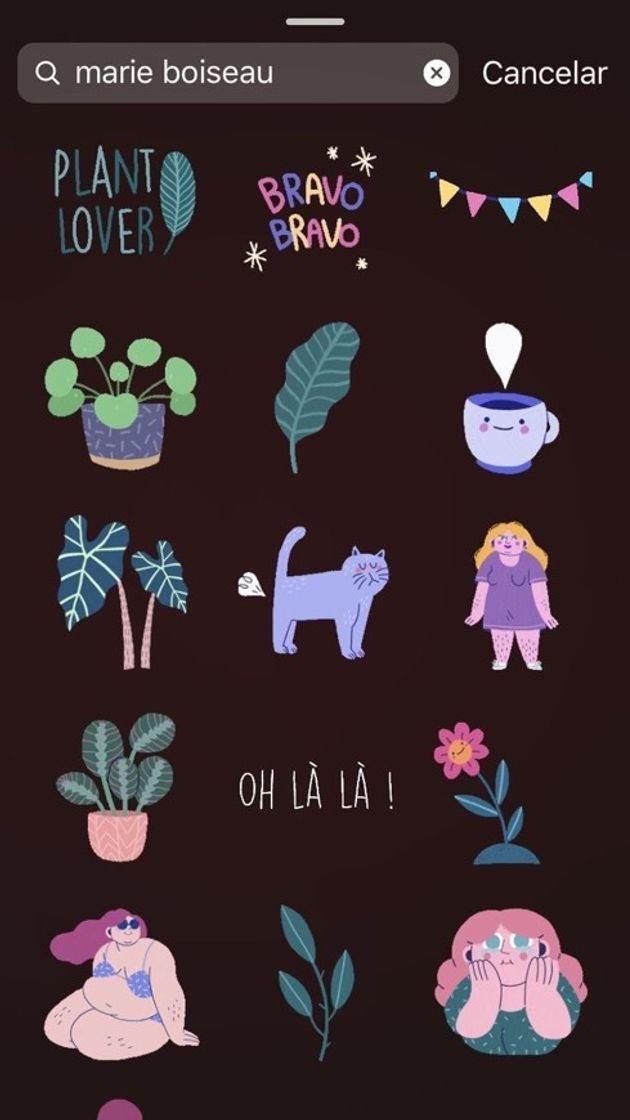Choose the blonde girl in purple dress sticker
Screen dimensions: 630x1120
coord(510,594)
